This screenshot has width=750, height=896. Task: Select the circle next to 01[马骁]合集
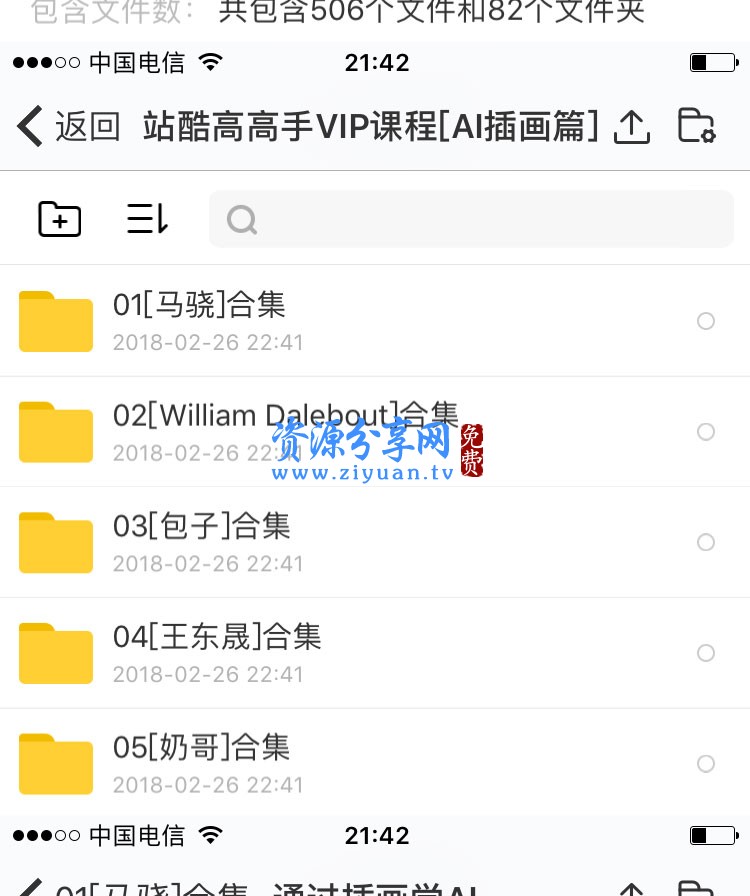[706, 321]
